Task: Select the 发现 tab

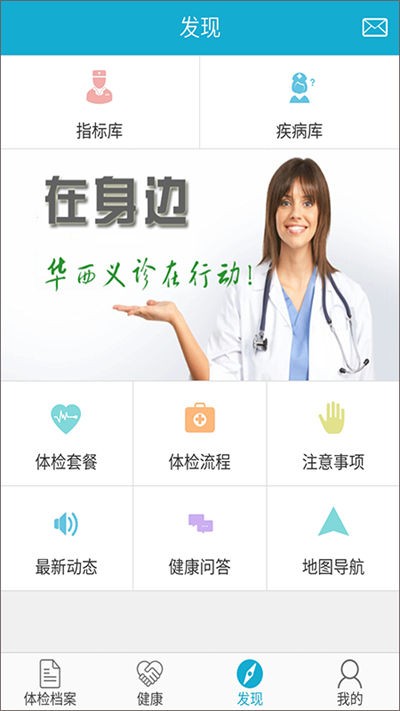Action: pos(249,682)
